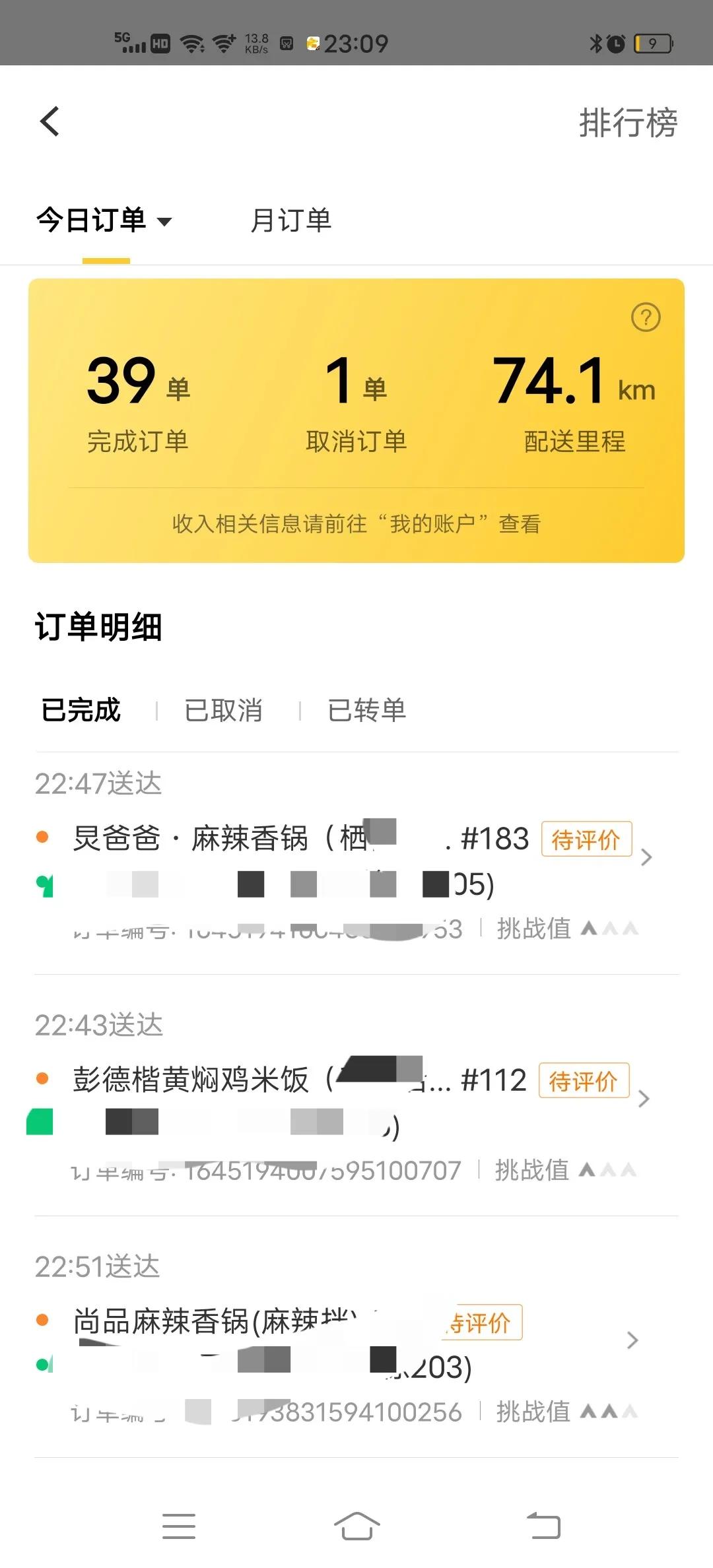Tap the orange dot beside 炅爸爸麻辣香锅 order
713x1568 pixels.
[44, 837]
